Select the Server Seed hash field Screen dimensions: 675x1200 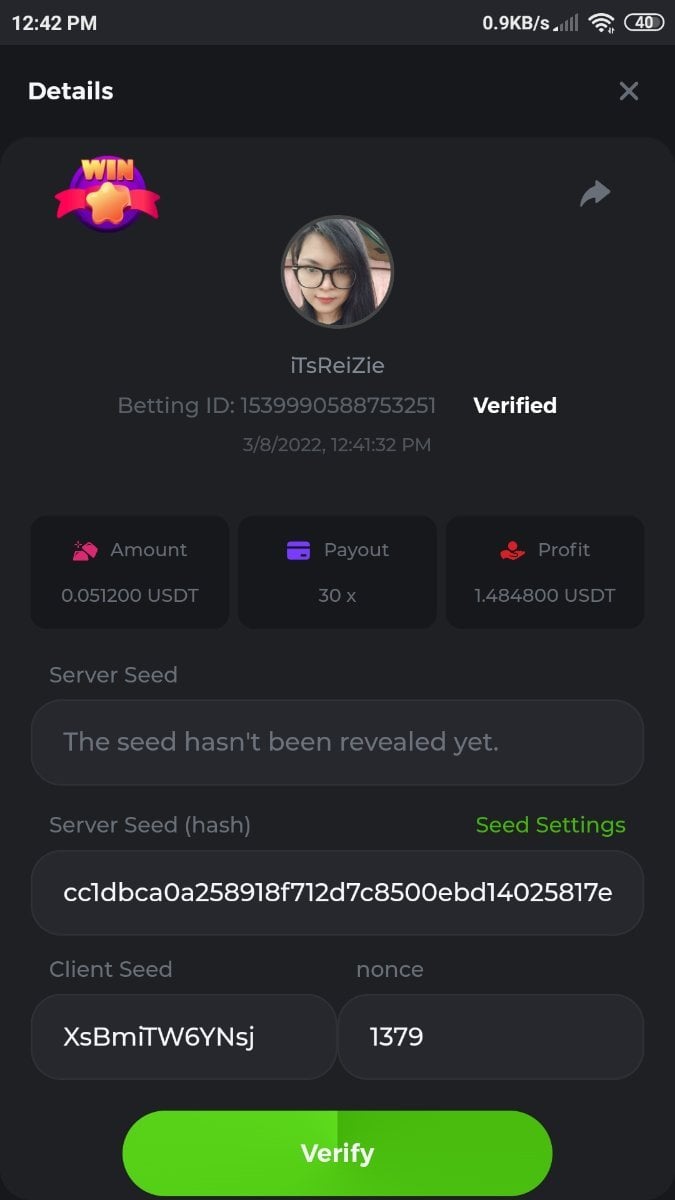tap(337, 892)
